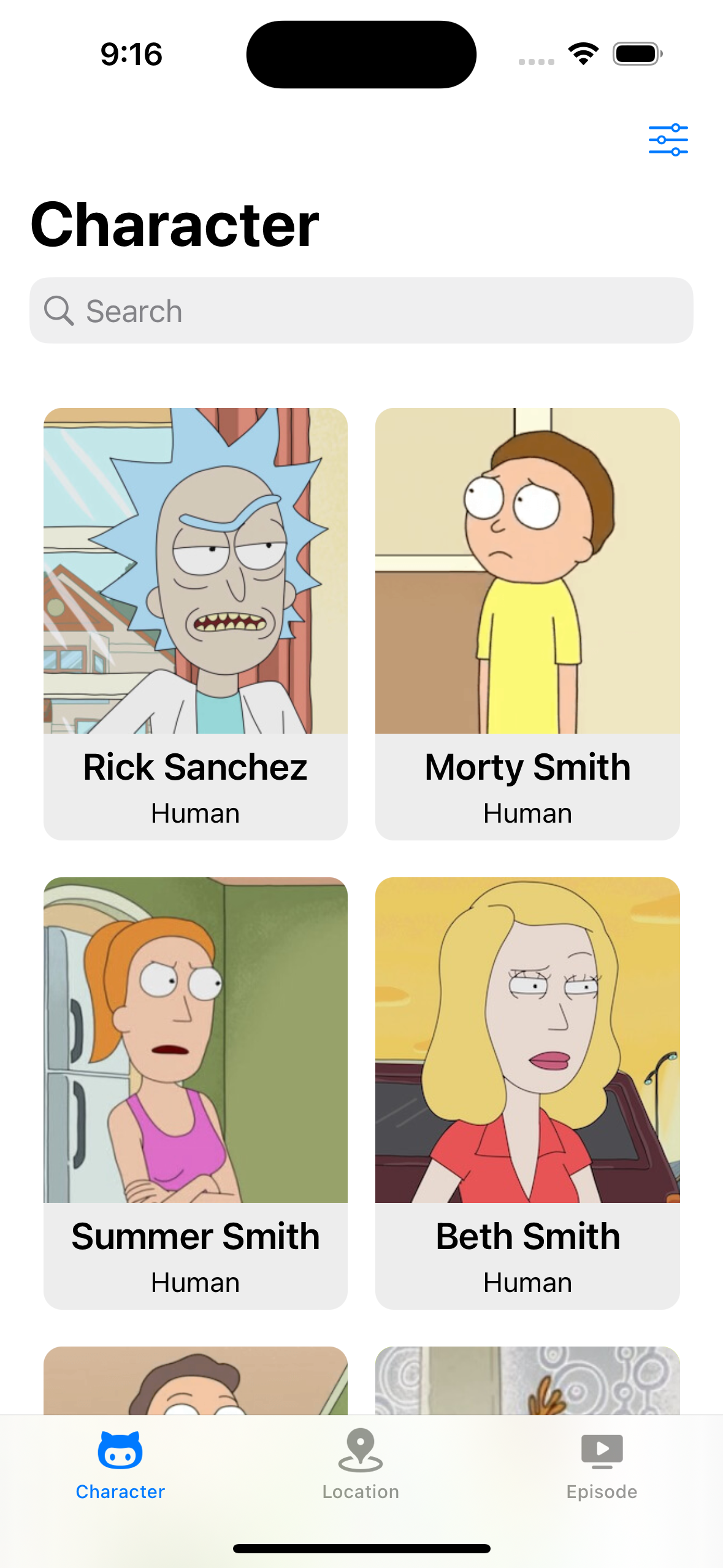Click the magnifying glass search icon

tap(58, 310)
